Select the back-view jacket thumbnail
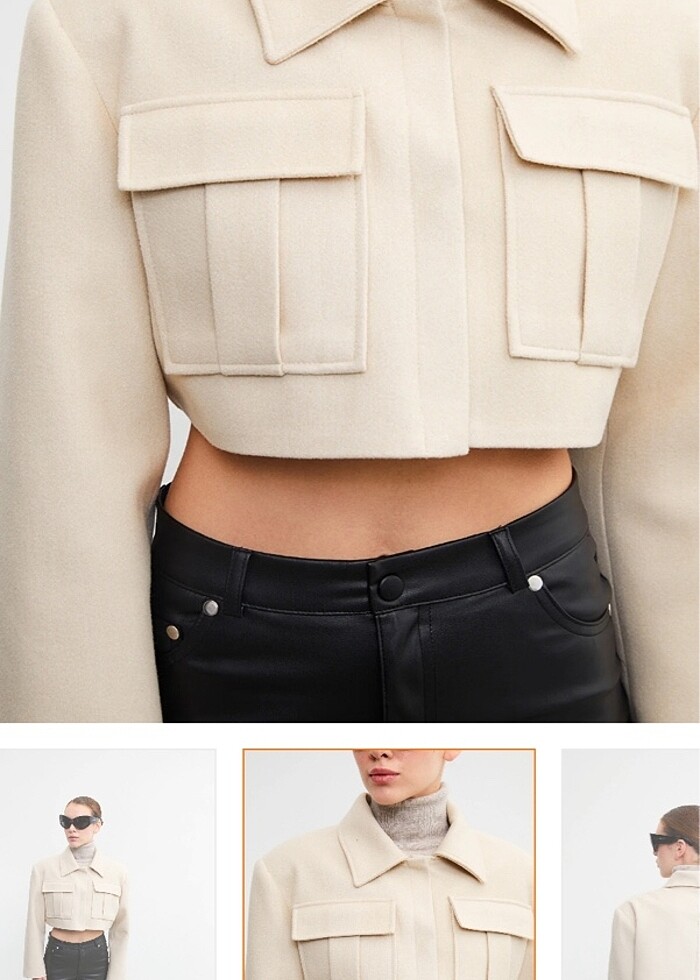Image resolution: width=700 pixels, height=980 pixels. (631, 864)
